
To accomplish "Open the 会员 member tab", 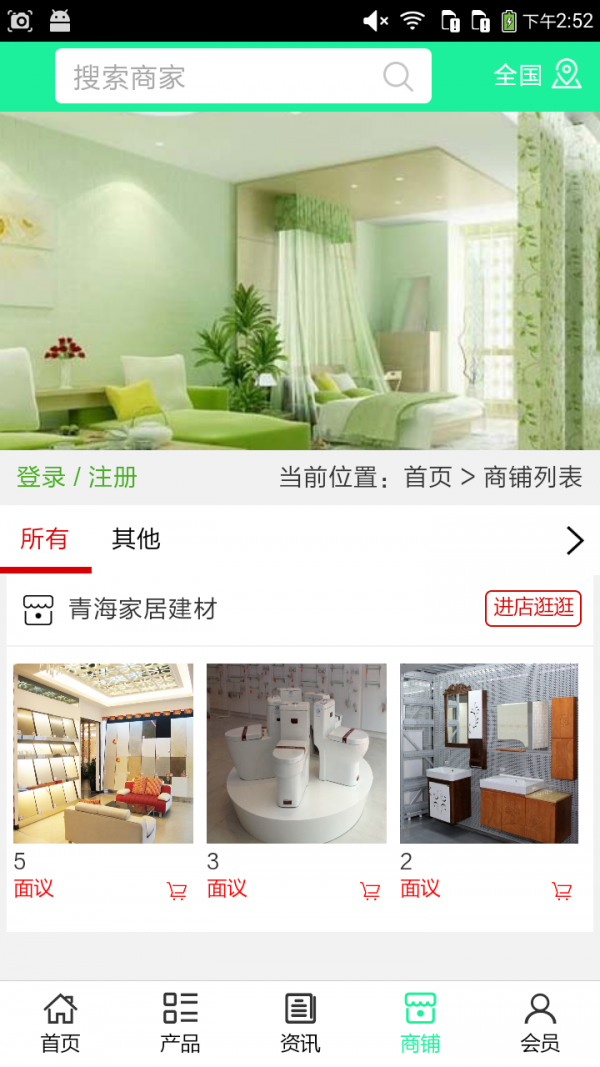I will (540, 1023).
